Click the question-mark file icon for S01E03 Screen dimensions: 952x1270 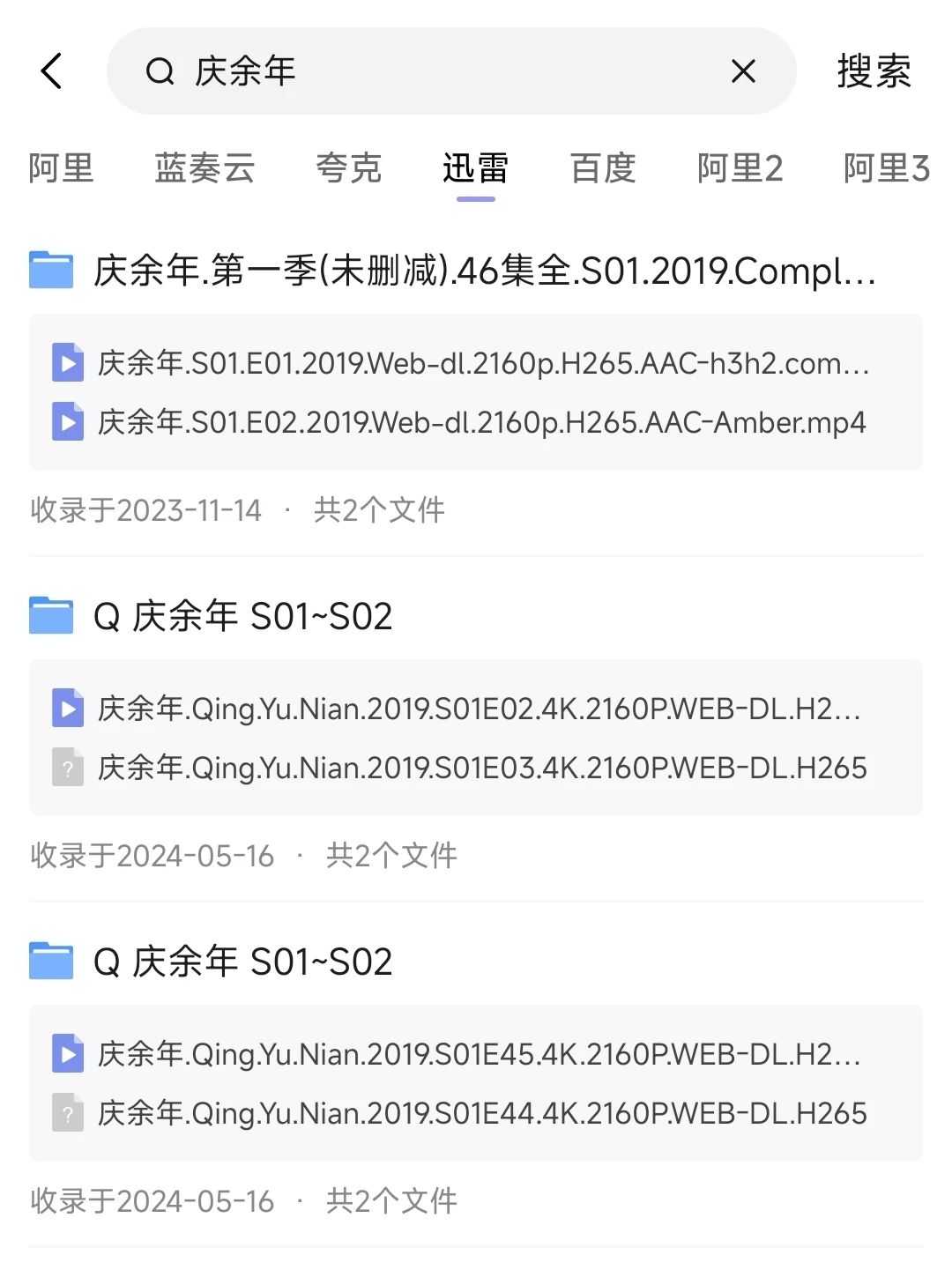tap(67, 768)
